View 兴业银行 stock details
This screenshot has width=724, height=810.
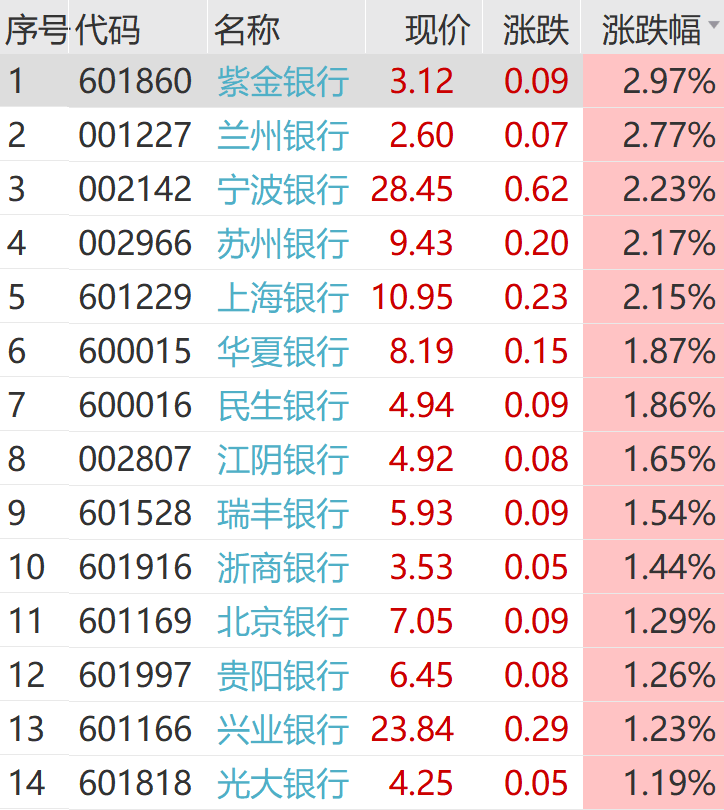point(283,729)
